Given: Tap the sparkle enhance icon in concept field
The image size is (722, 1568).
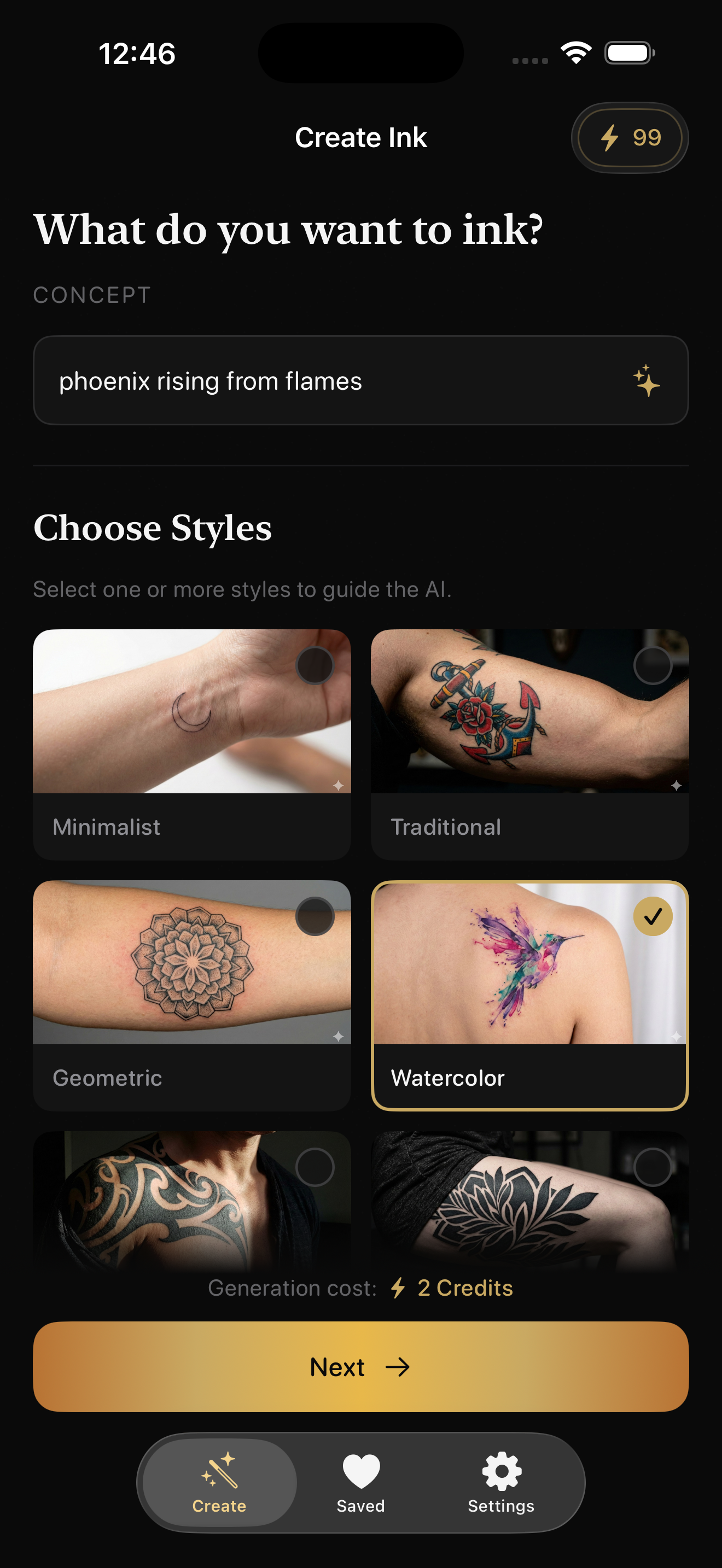Looking at the screenshot, I should click(x=646, y=381).
